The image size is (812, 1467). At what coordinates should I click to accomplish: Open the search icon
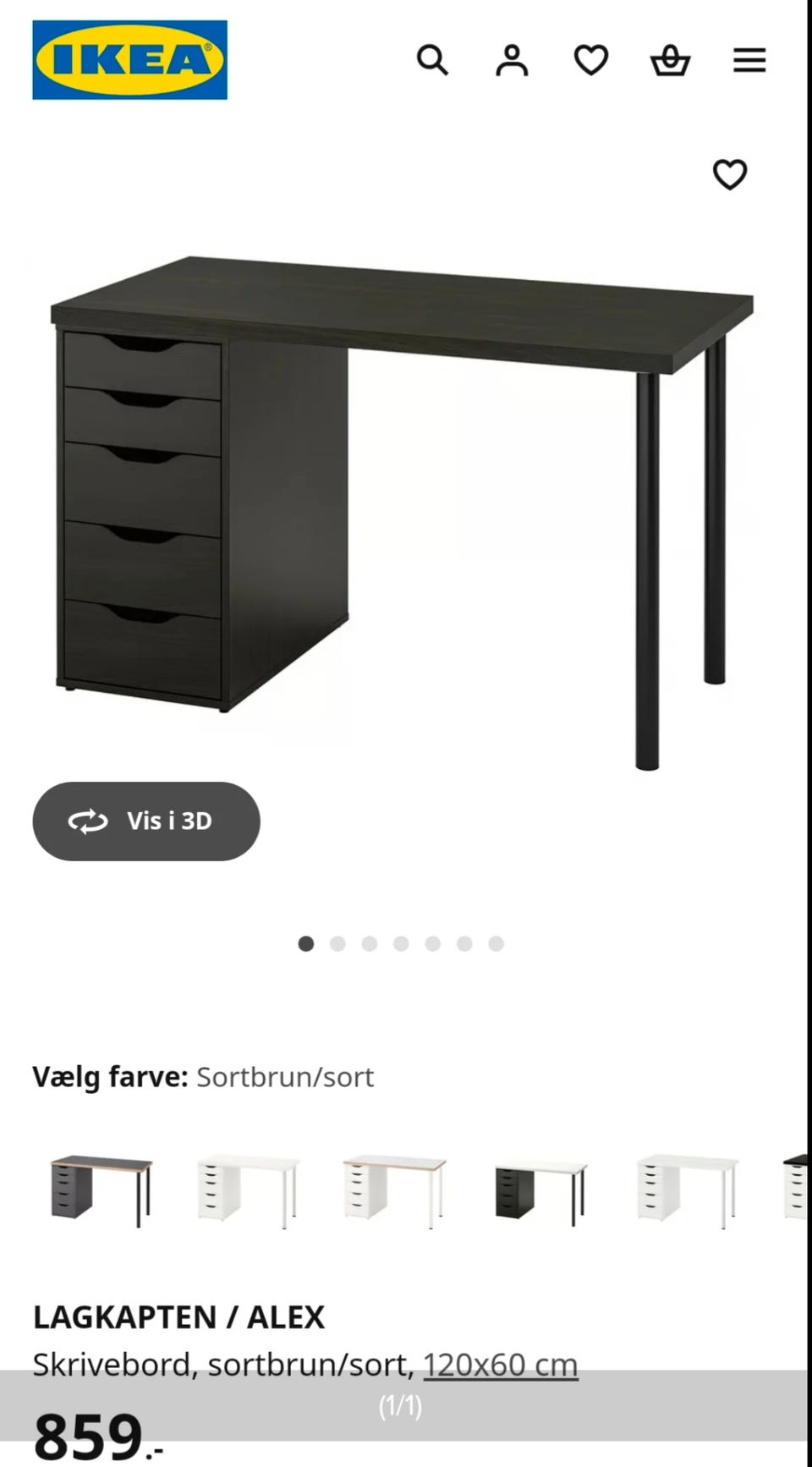pos(433,60)
